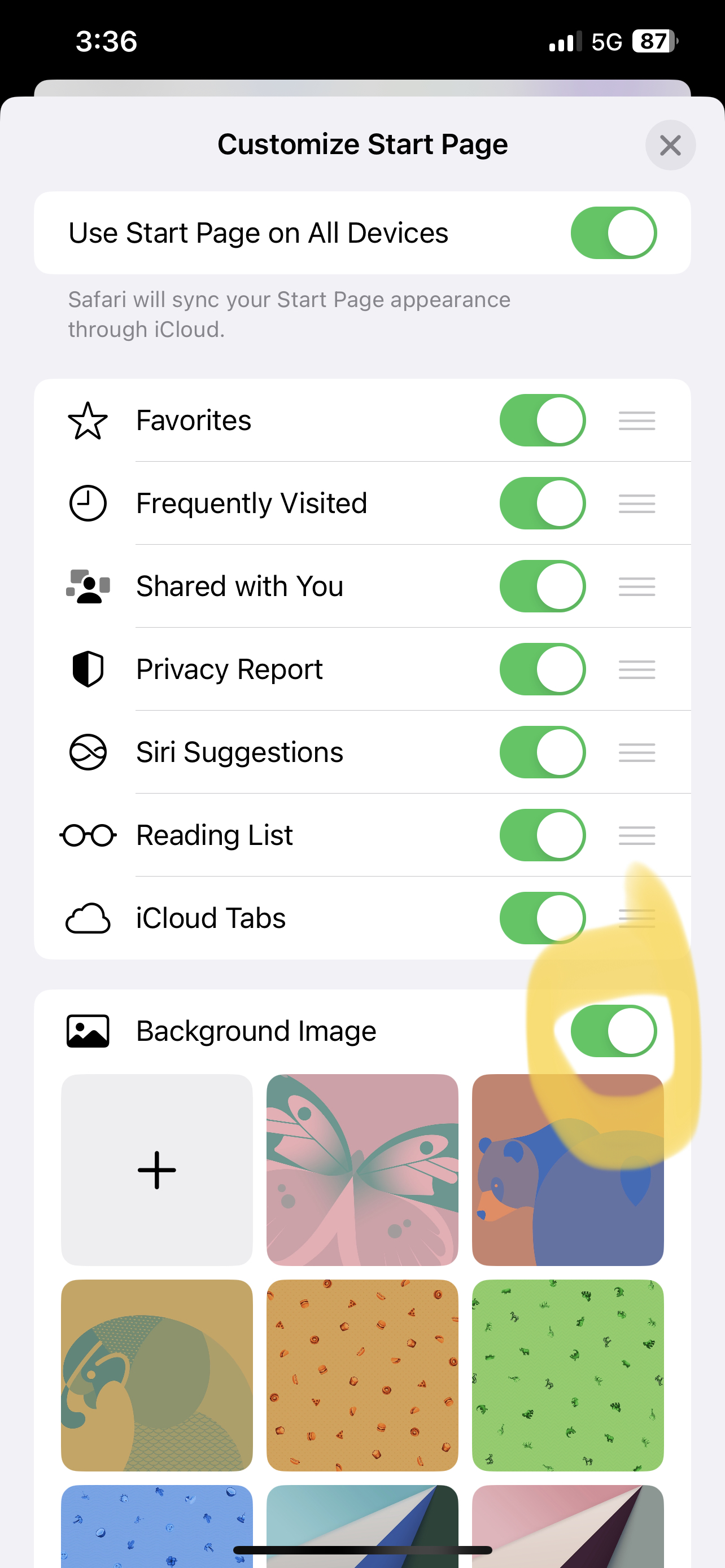Add a custom background with plus tile
This screenshot has width=725, height=1568.
click(157, 1170)
